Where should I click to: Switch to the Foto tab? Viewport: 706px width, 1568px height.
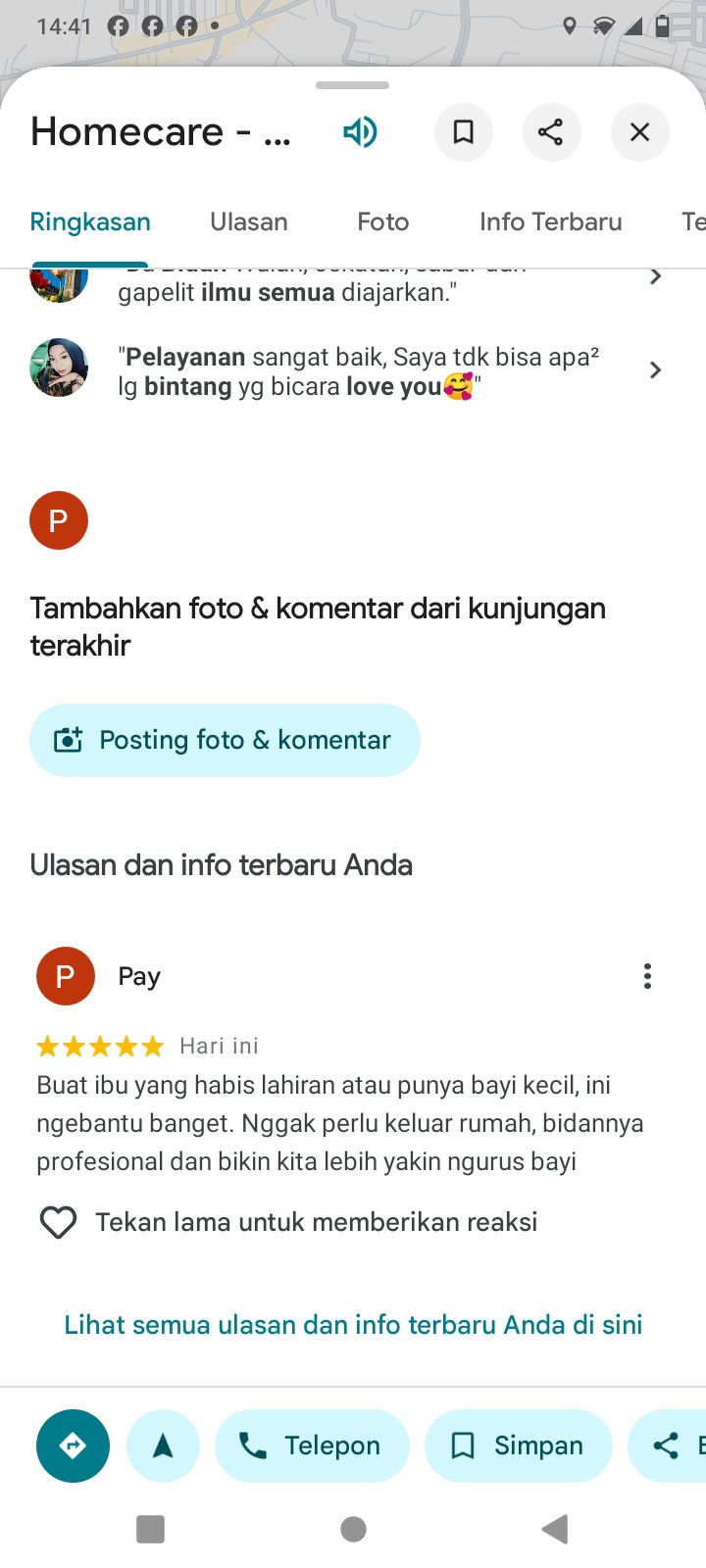click(x=382, y=221)
